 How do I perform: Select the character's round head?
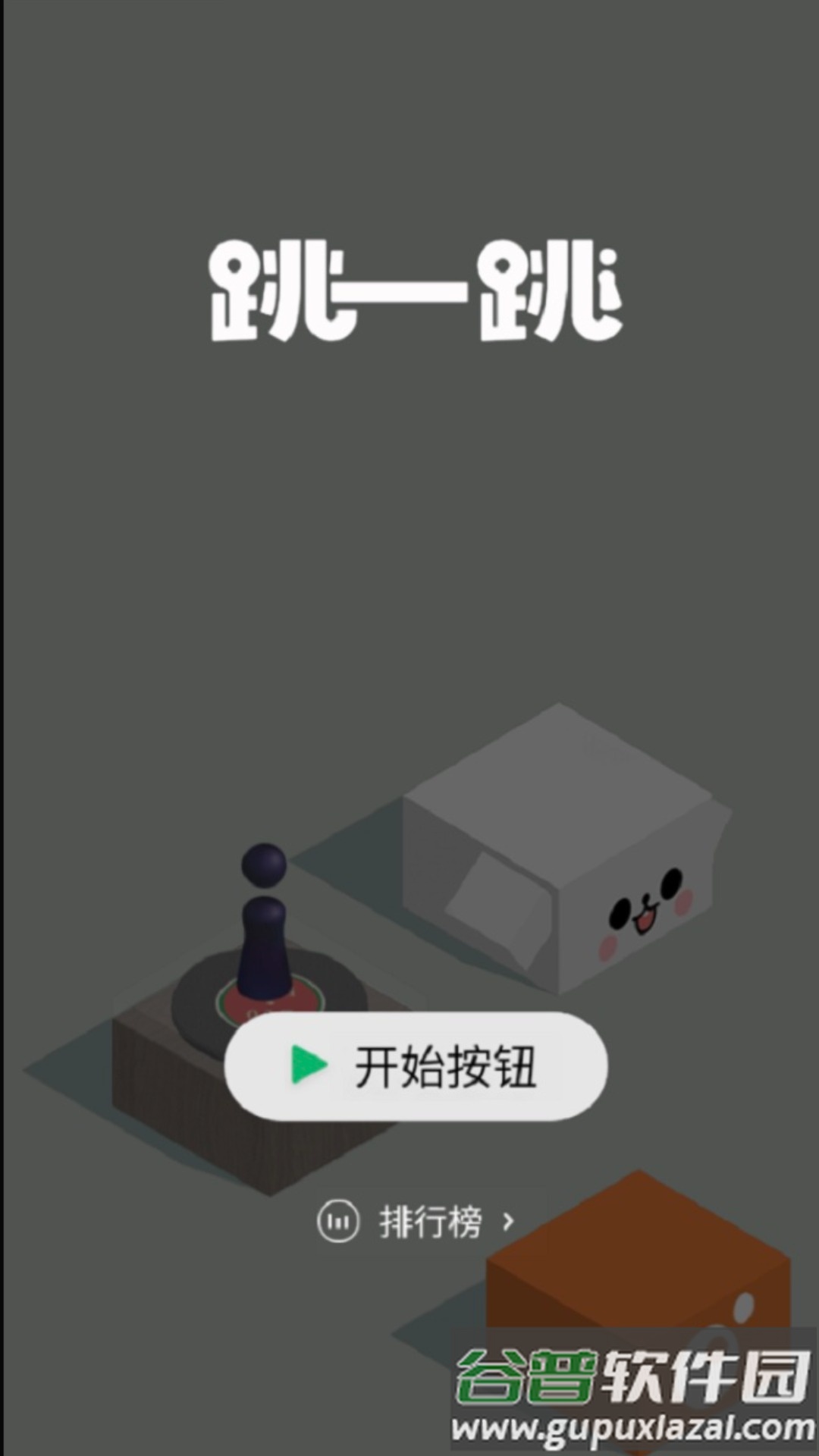point(265,864)
